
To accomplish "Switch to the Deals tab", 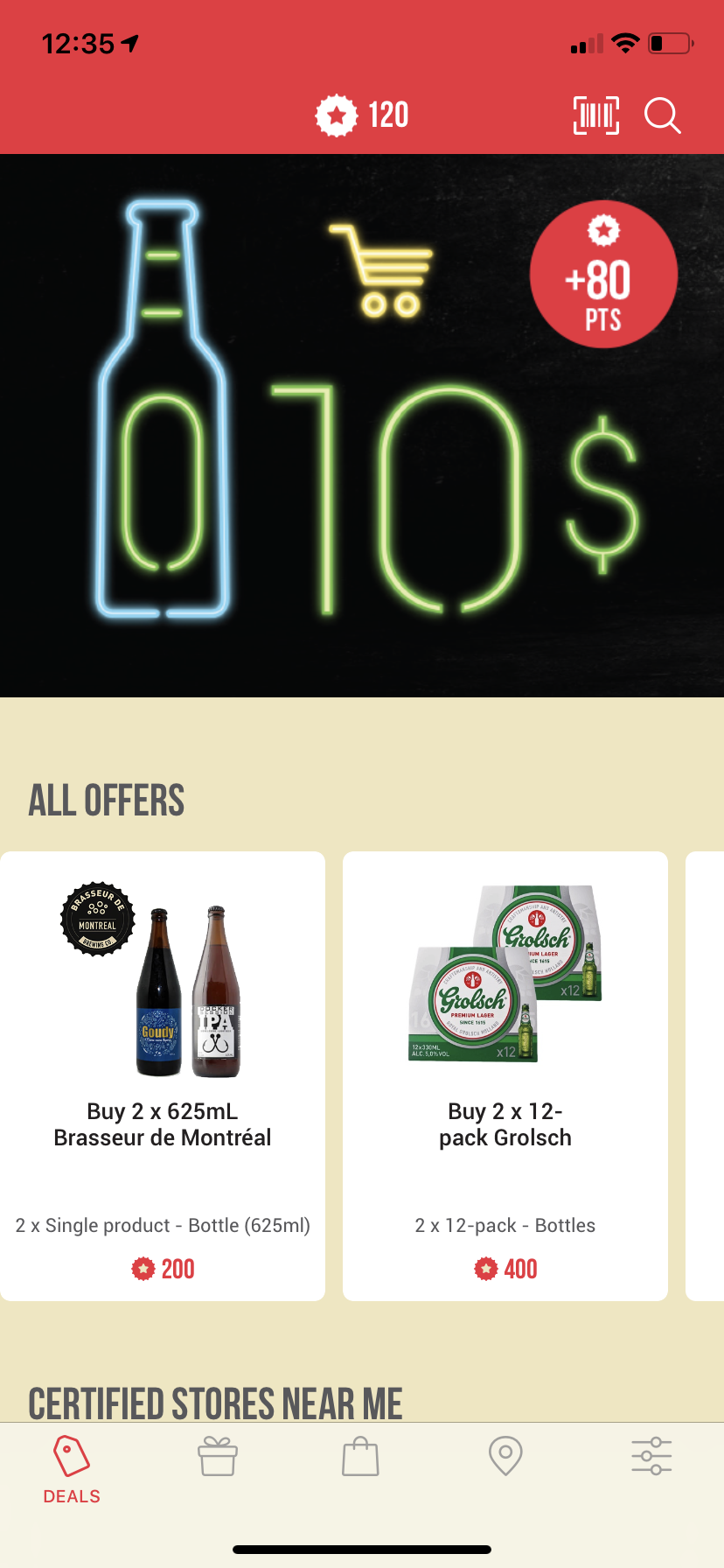I will pyautogui.click(x=72, y=1470).
